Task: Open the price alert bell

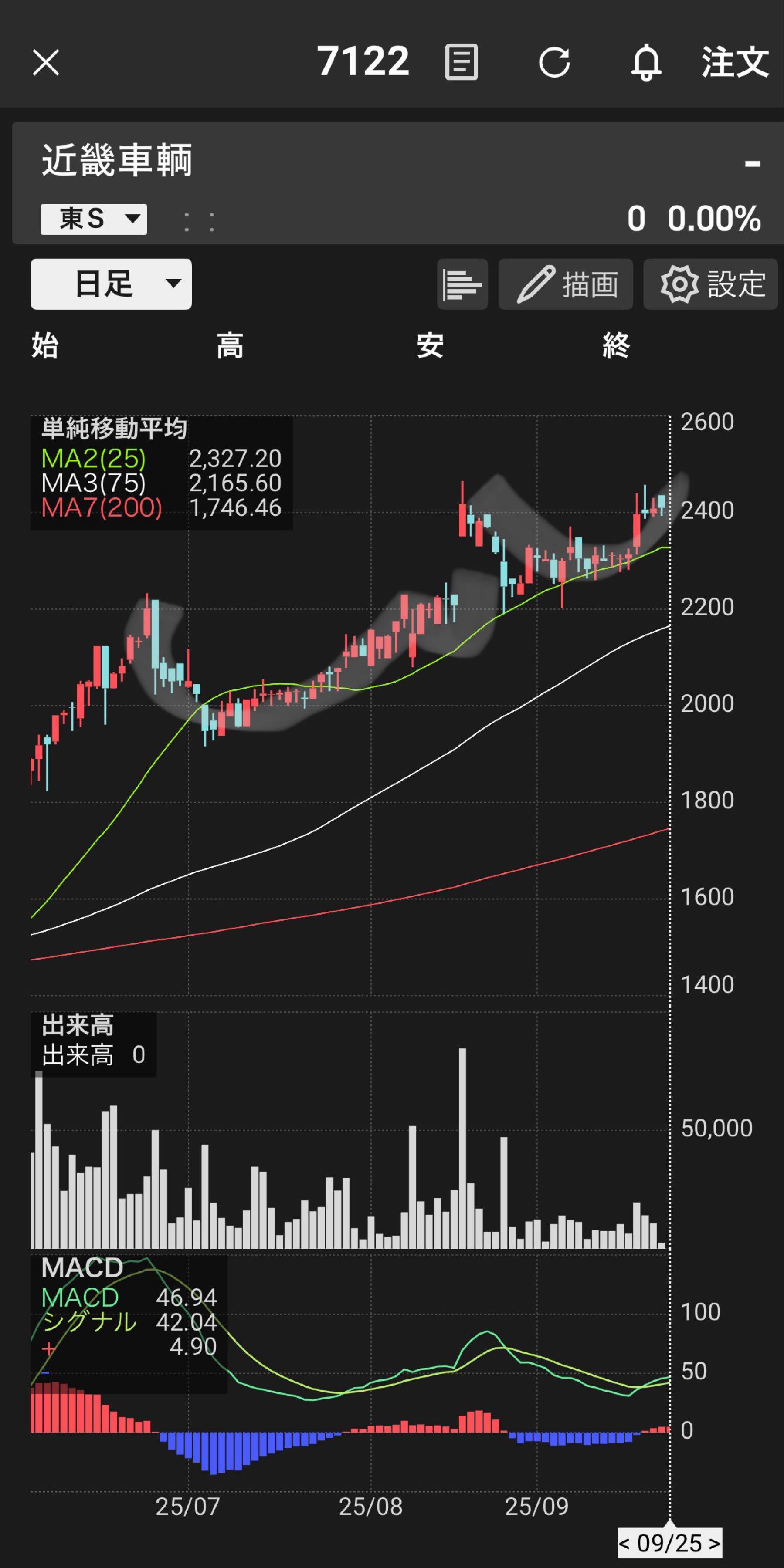Action: [x=646, y=62]
